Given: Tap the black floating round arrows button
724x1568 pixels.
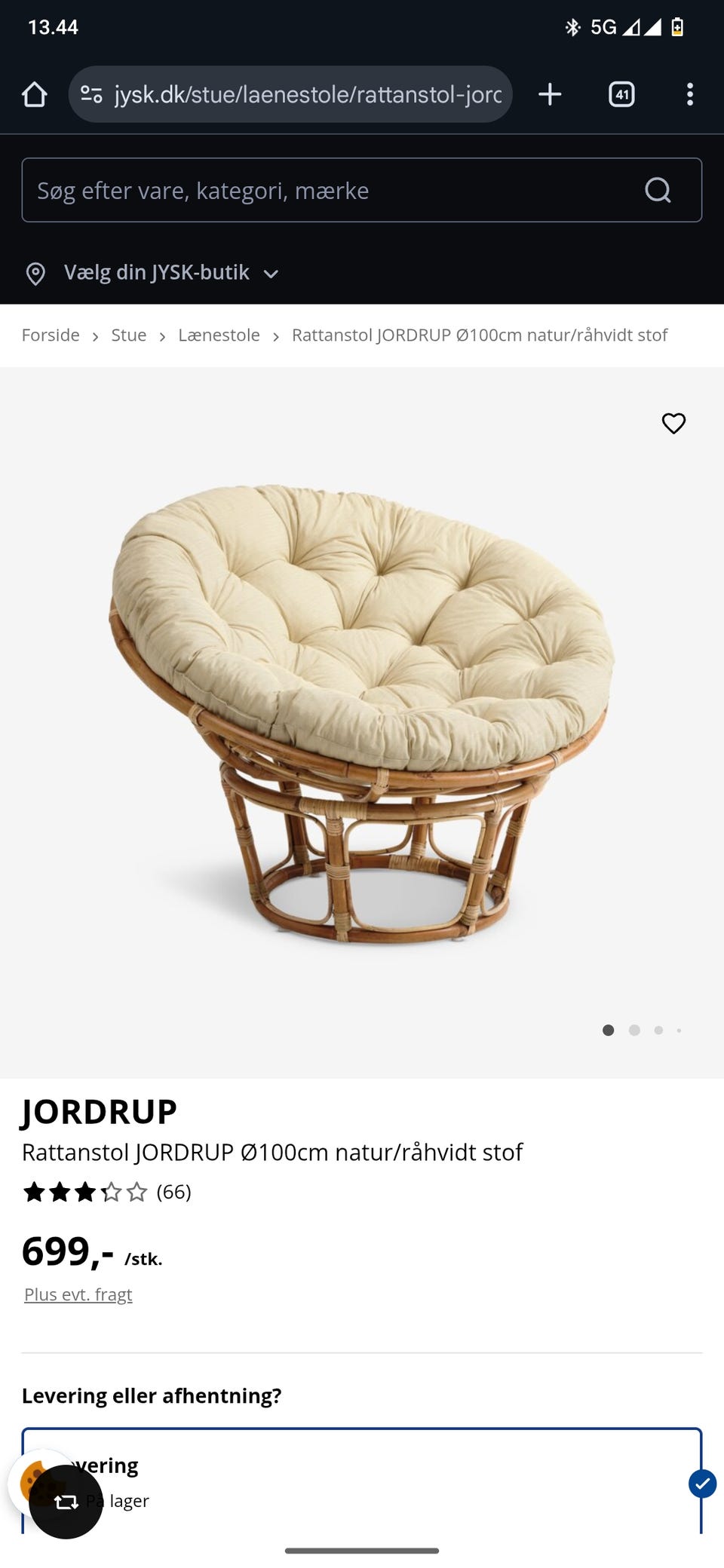Looking at the screenshot, I should pos(66,1502).
